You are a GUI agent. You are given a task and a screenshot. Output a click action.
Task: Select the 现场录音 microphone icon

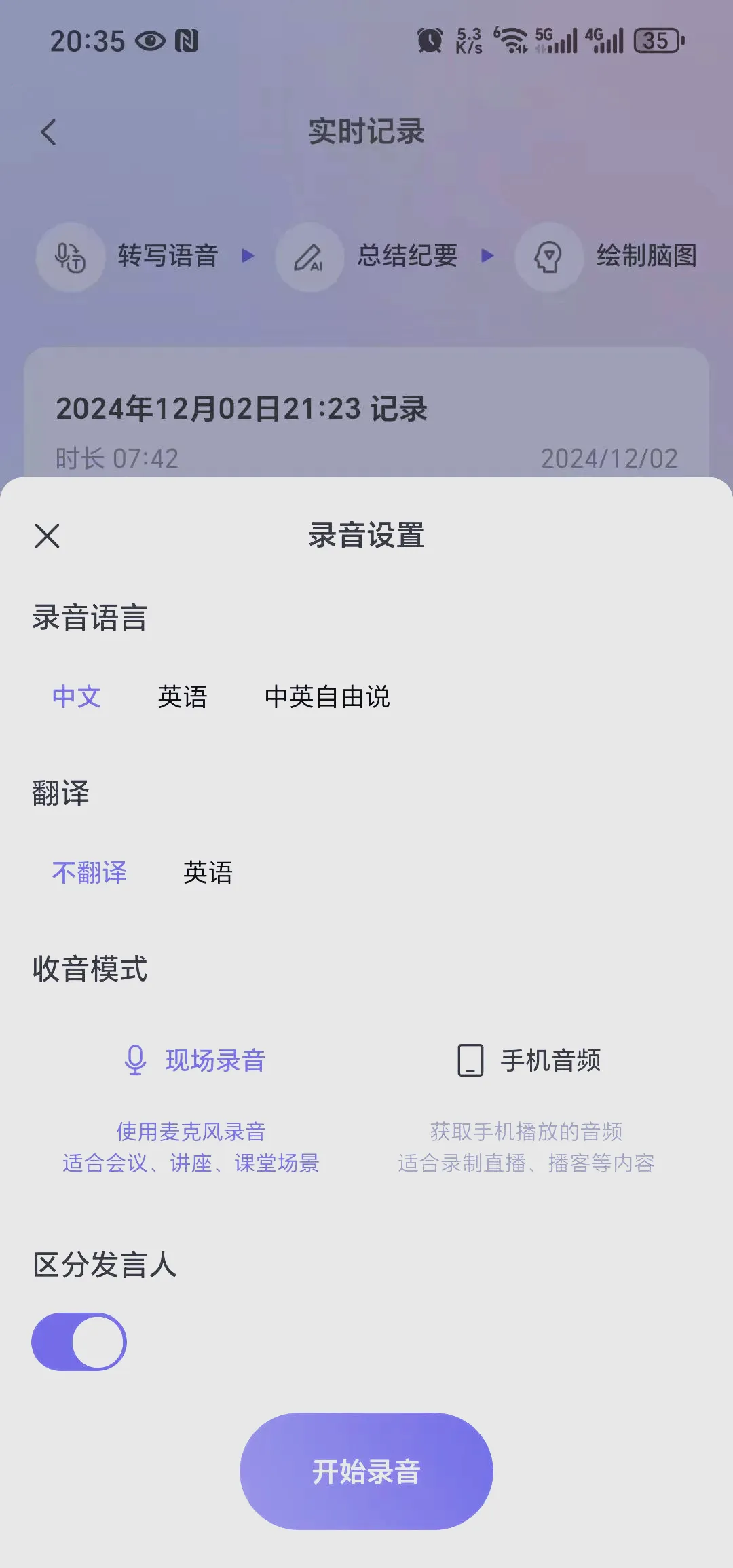click(135, 1060)
